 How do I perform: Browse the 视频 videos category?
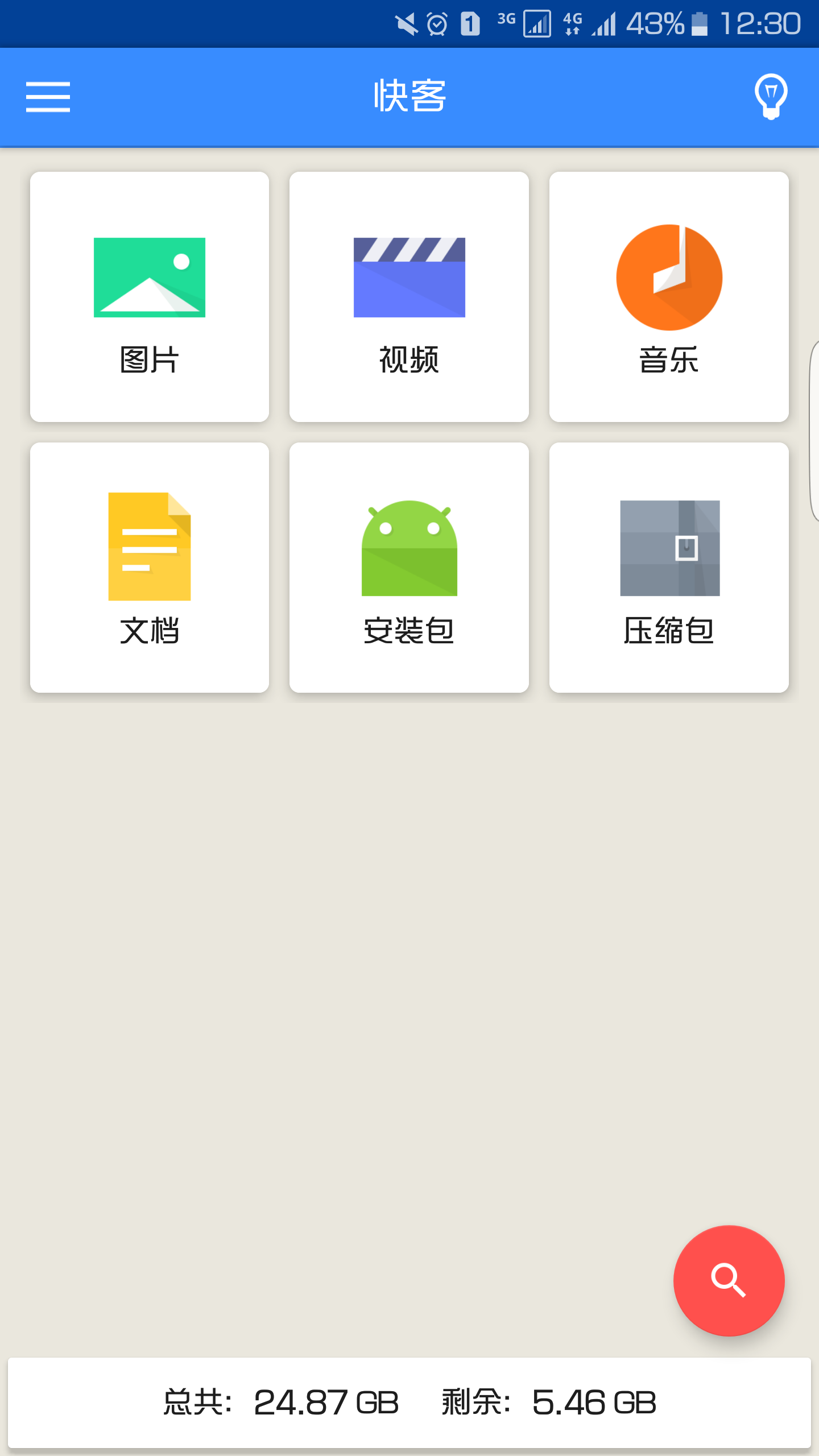click(409, 297)
